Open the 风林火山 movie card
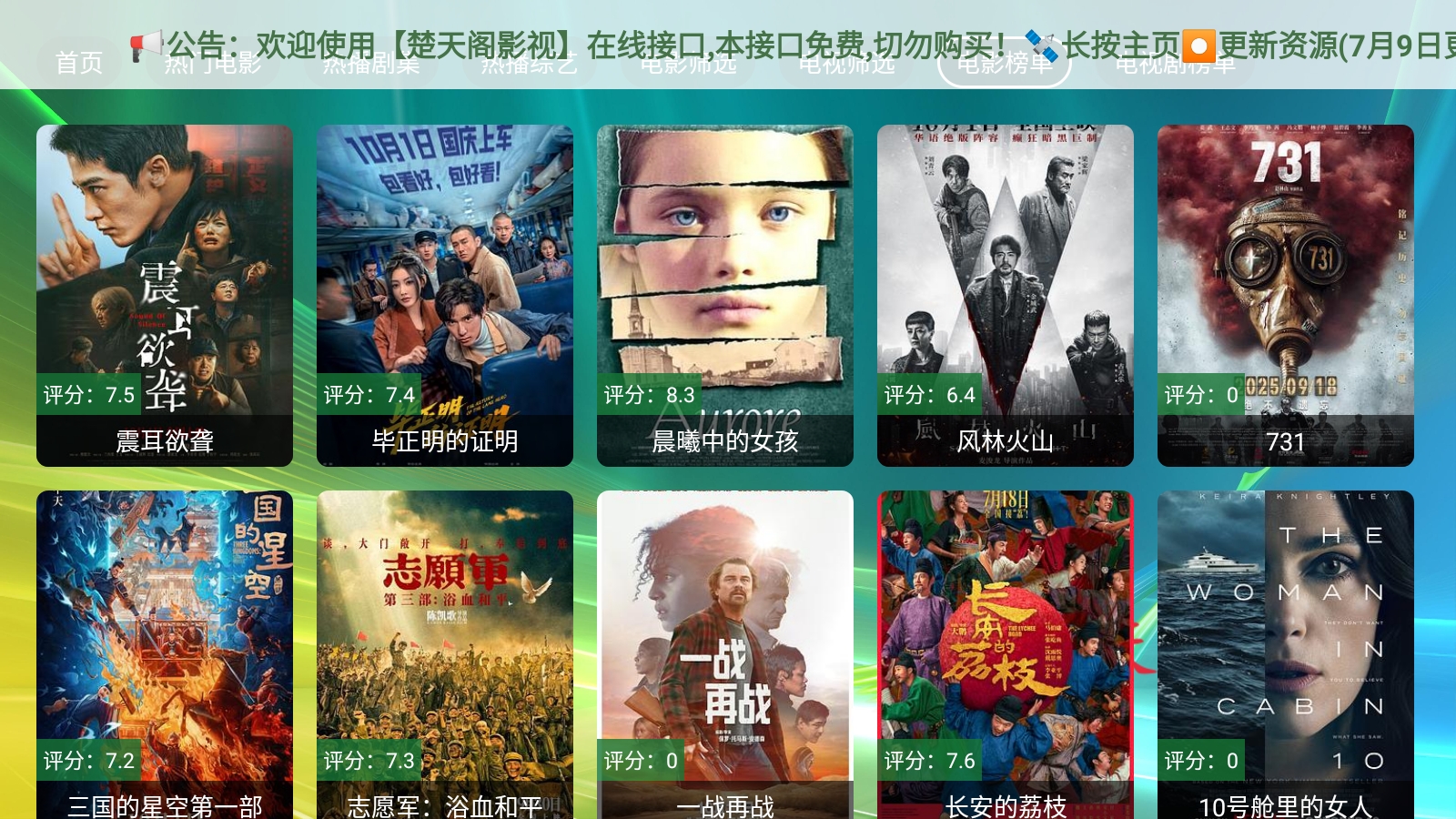Viewport: 1456px width, 819px height. 1006,296
